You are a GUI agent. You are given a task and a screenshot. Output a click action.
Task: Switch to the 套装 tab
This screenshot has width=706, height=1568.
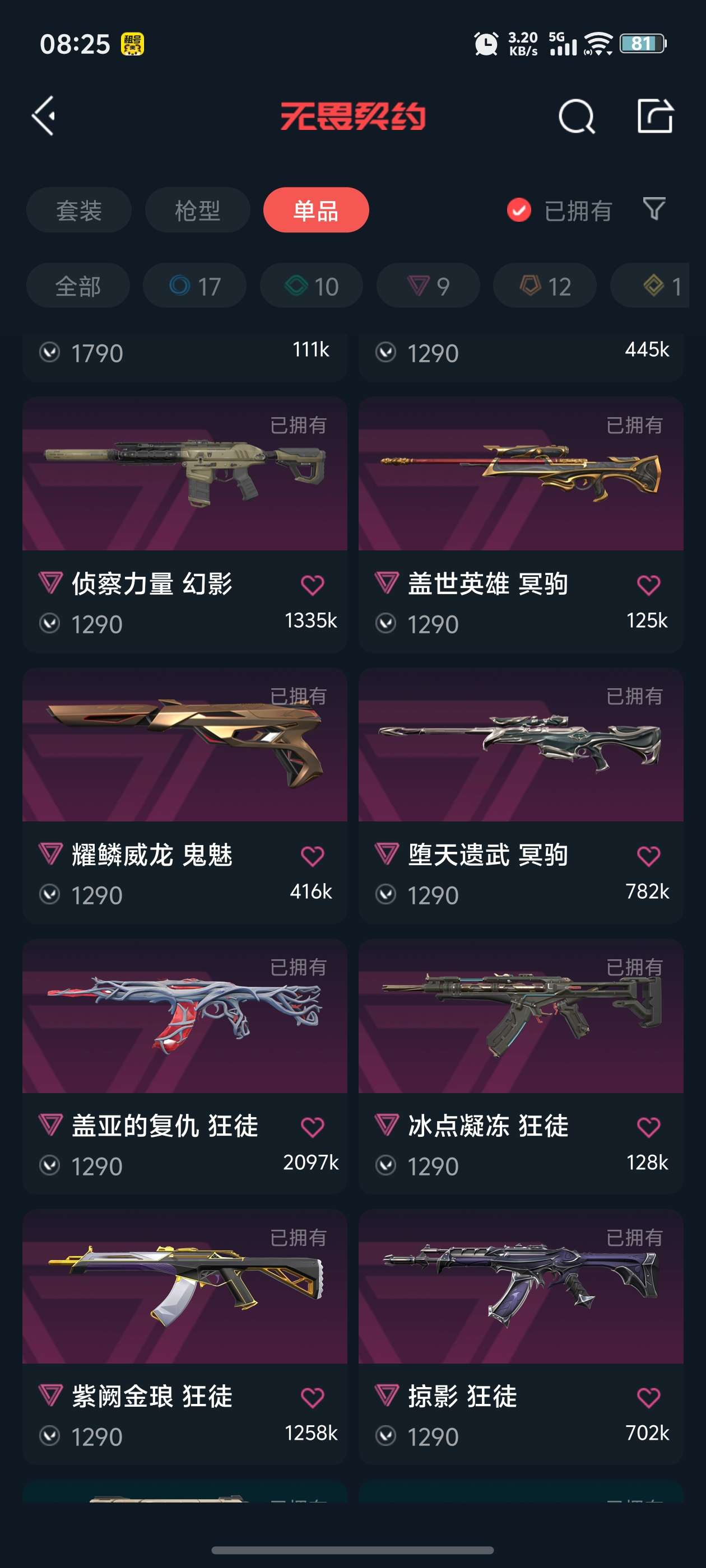pyautogui.click(x=78, y=210)
